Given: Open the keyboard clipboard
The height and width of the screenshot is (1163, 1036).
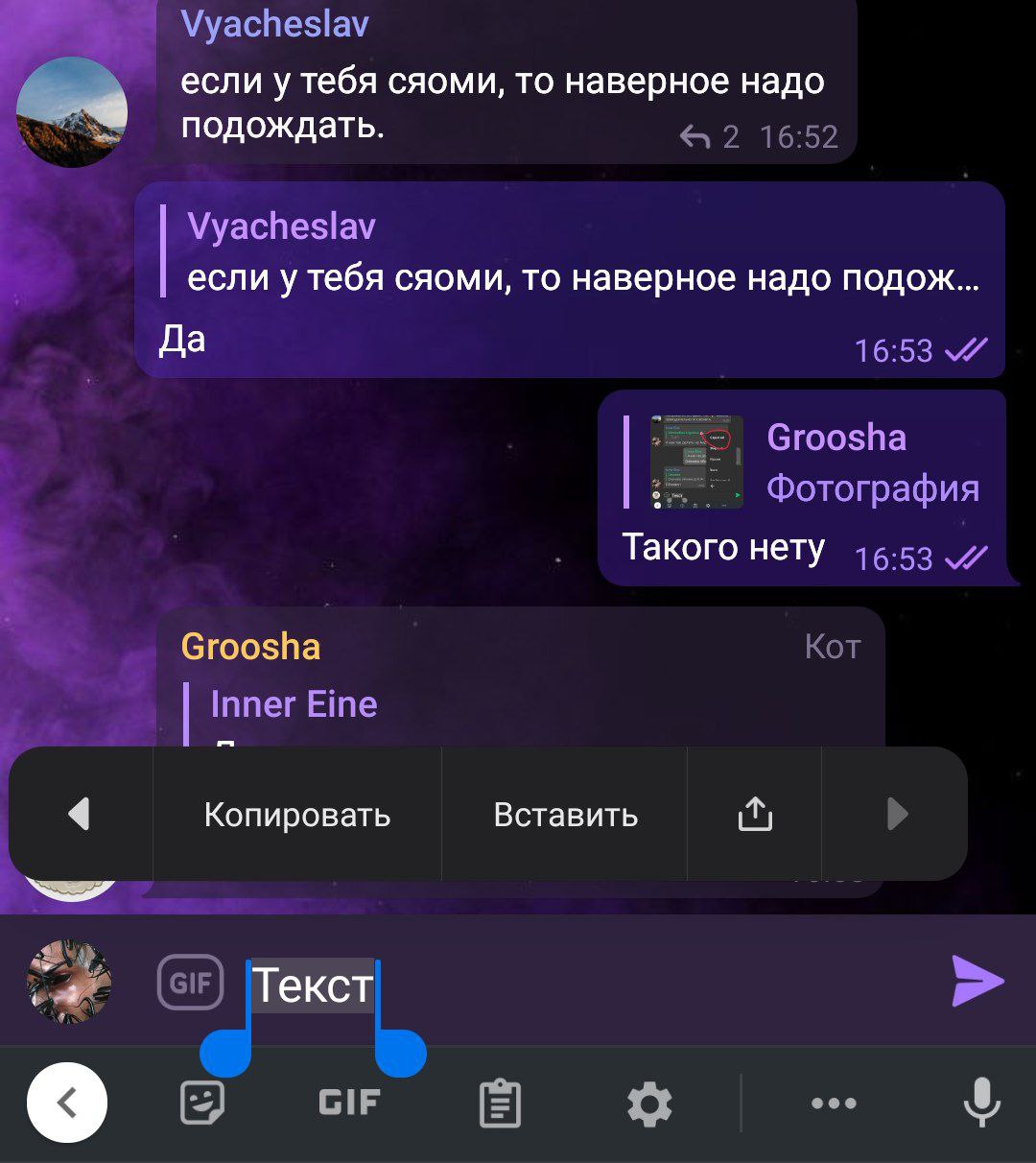Looking at the screenshot, I should [x=500, y=1104].
